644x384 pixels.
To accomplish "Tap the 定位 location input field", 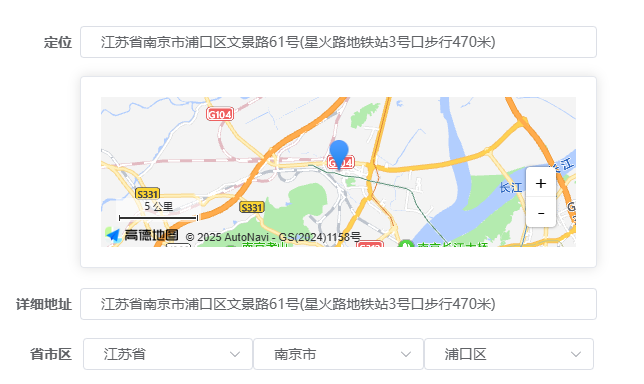I will point(338,42).
